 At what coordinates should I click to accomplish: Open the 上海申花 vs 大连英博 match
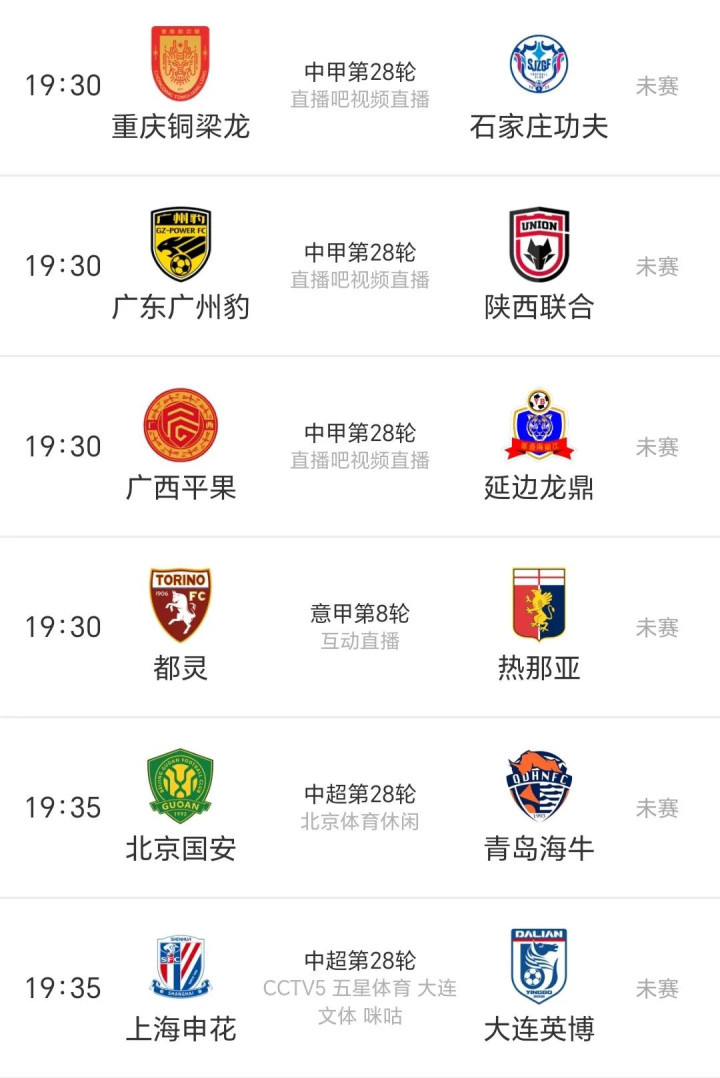coord(360,988)
